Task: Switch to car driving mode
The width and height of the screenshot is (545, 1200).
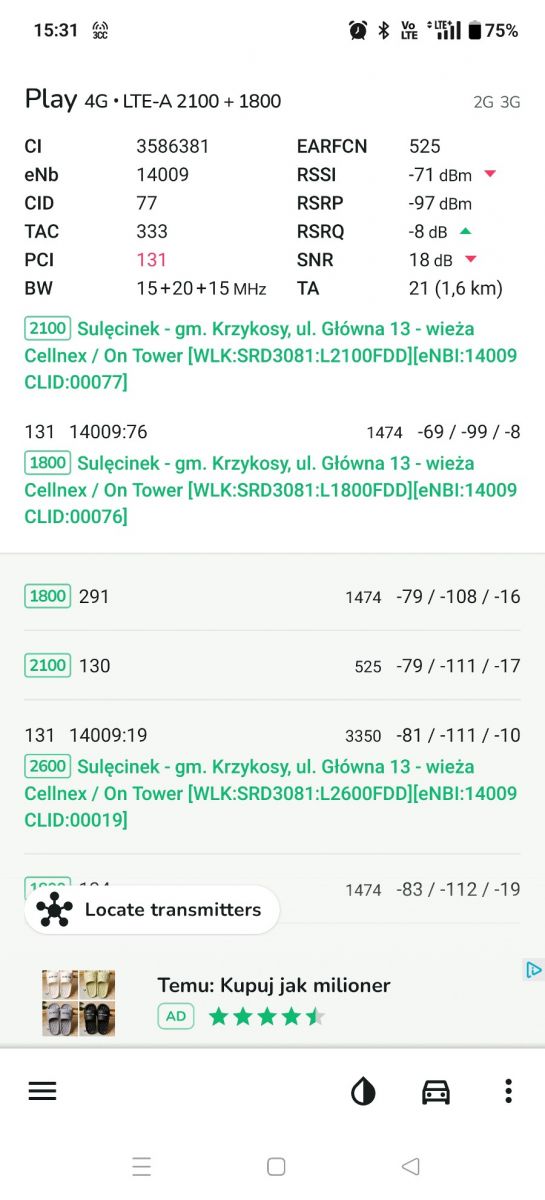Action: 436,1091
